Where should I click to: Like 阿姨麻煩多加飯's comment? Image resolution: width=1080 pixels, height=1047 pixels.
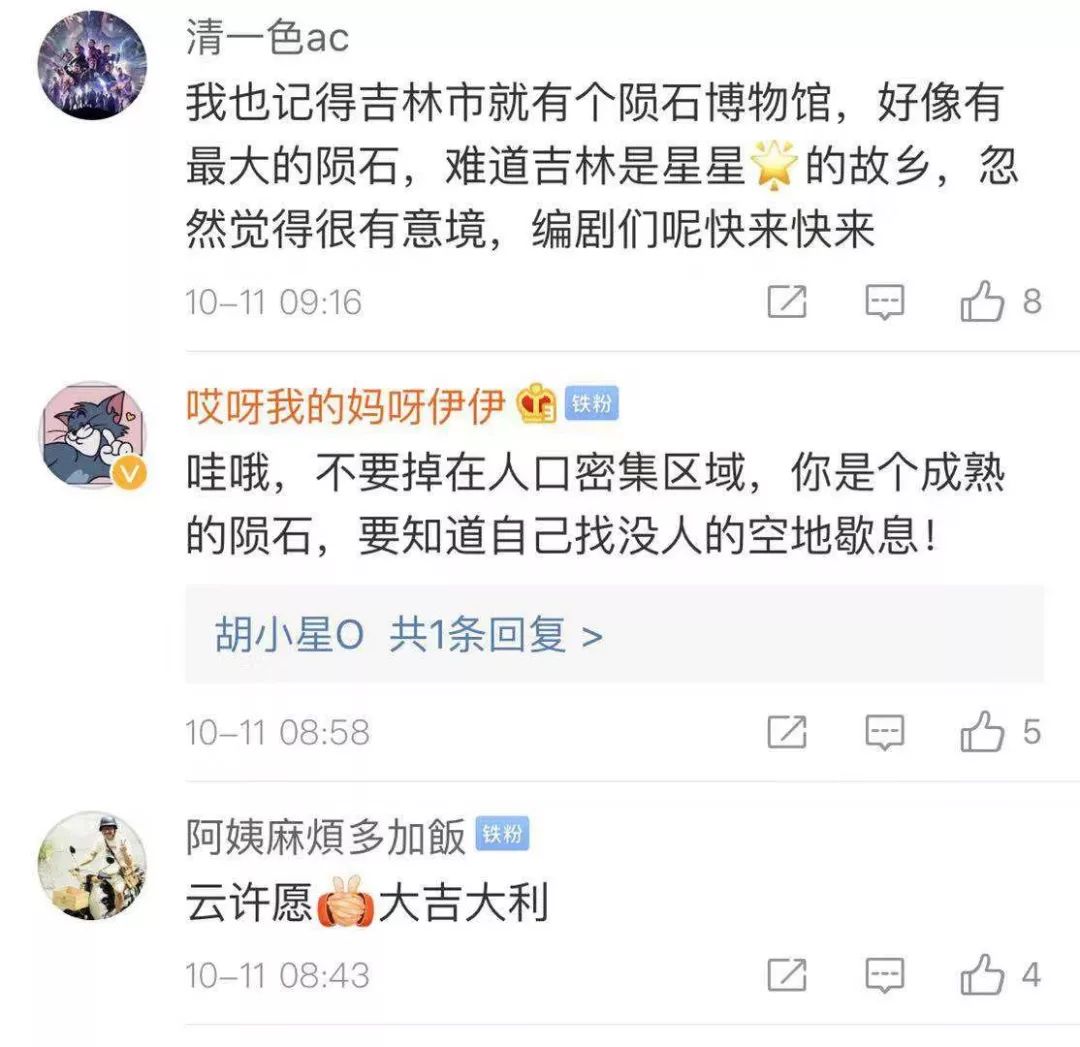coord(982,974)
